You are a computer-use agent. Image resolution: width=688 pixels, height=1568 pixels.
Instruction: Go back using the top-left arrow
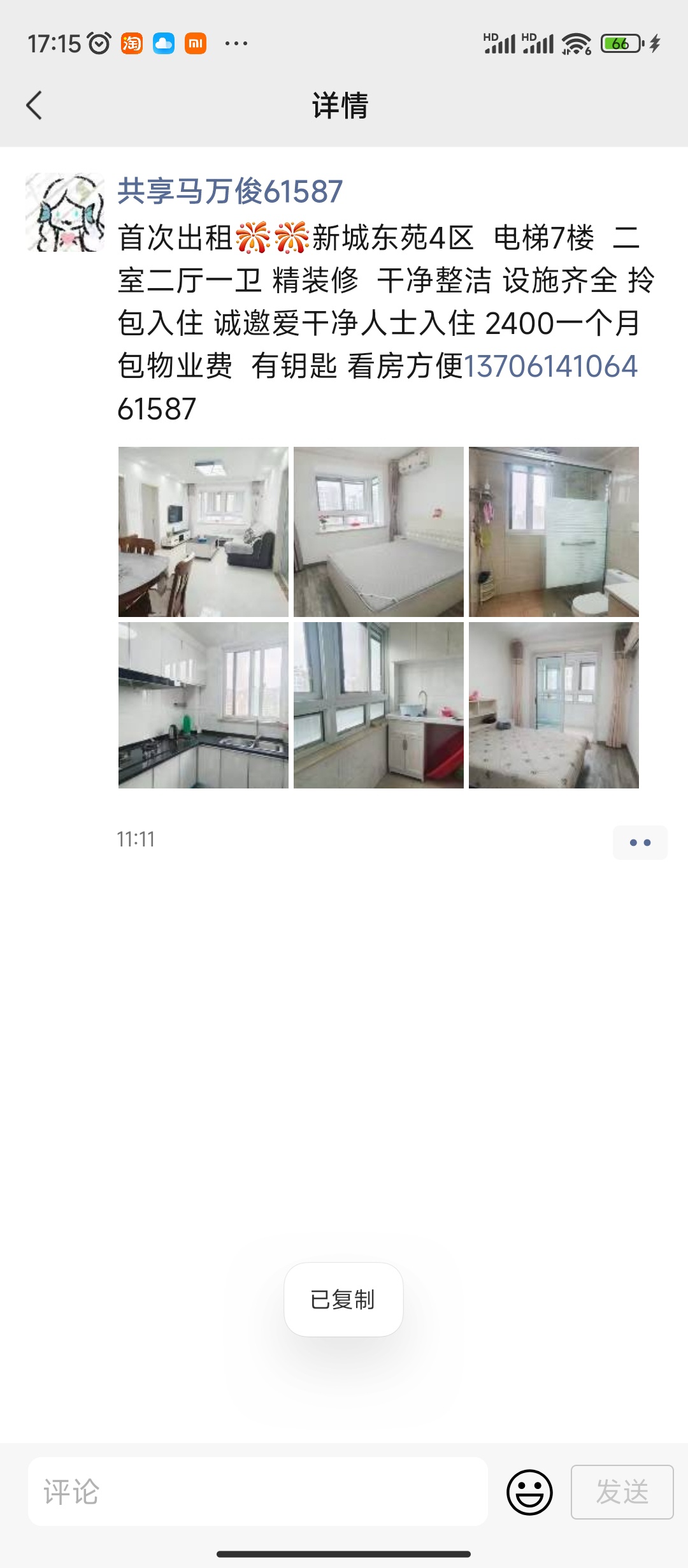pyautogui.click(x=34, y=105)
